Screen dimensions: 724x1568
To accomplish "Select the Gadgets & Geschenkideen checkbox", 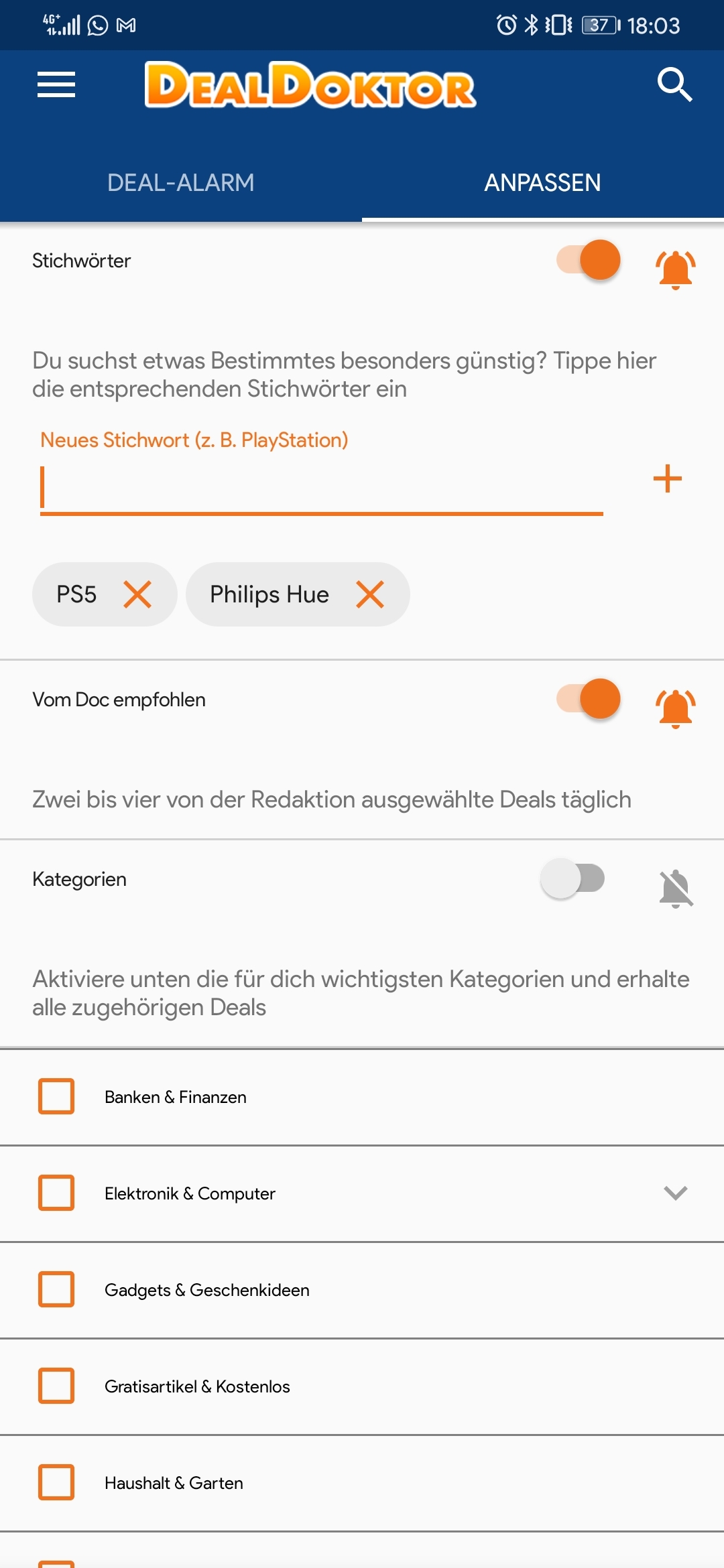I will tap(56, 1289).
